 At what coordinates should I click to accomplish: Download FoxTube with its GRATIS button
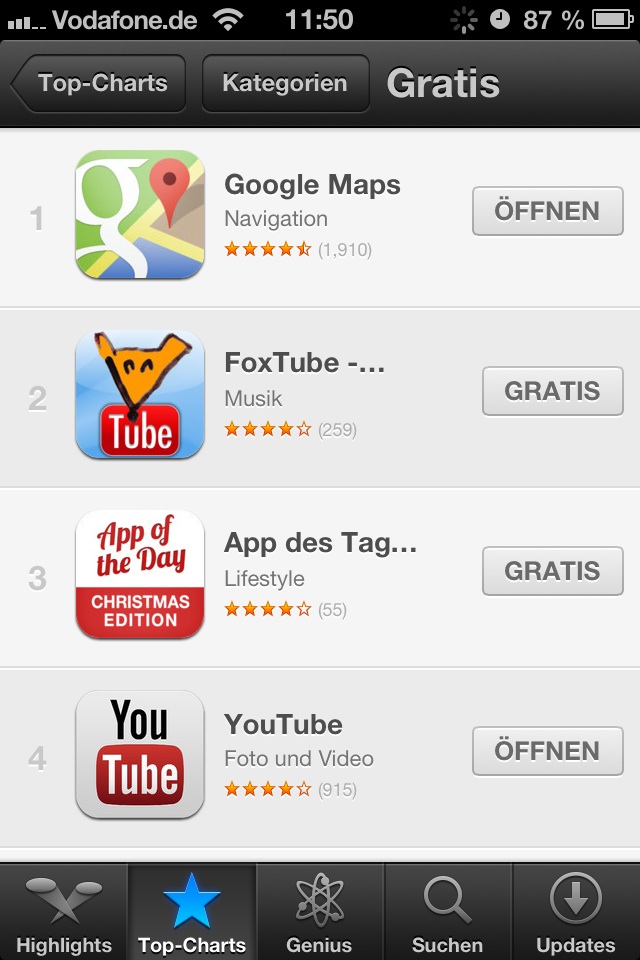552,391
